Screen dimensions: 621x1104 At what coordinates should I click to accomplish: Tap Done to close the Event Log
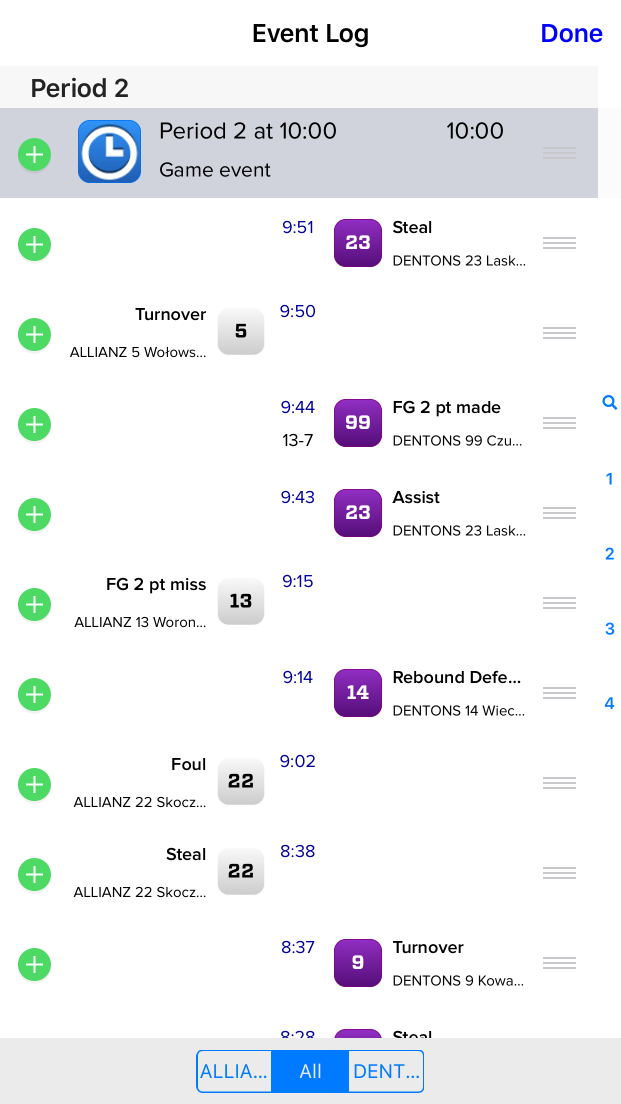coord(571,33)
